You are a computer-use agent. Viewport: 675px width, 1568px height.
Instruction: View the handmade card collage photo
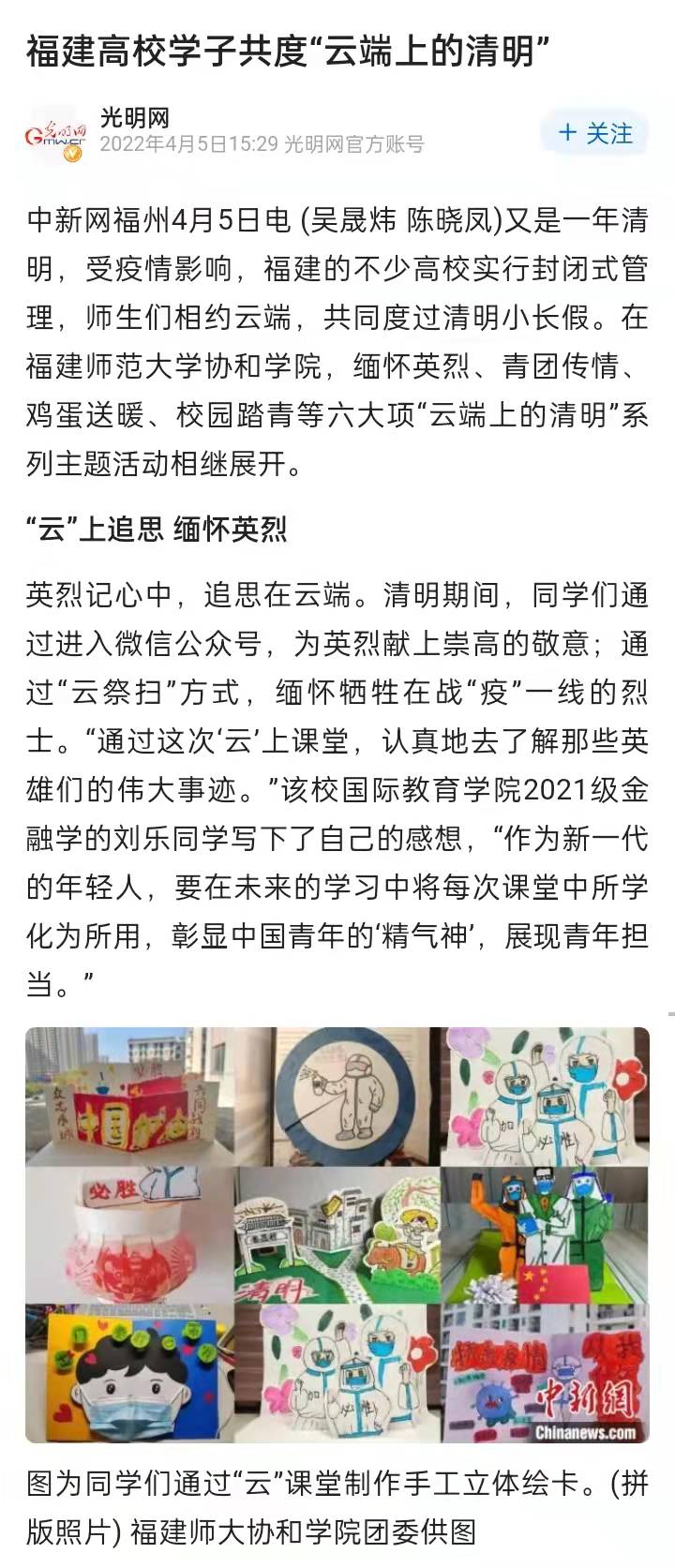(337, 1236)
